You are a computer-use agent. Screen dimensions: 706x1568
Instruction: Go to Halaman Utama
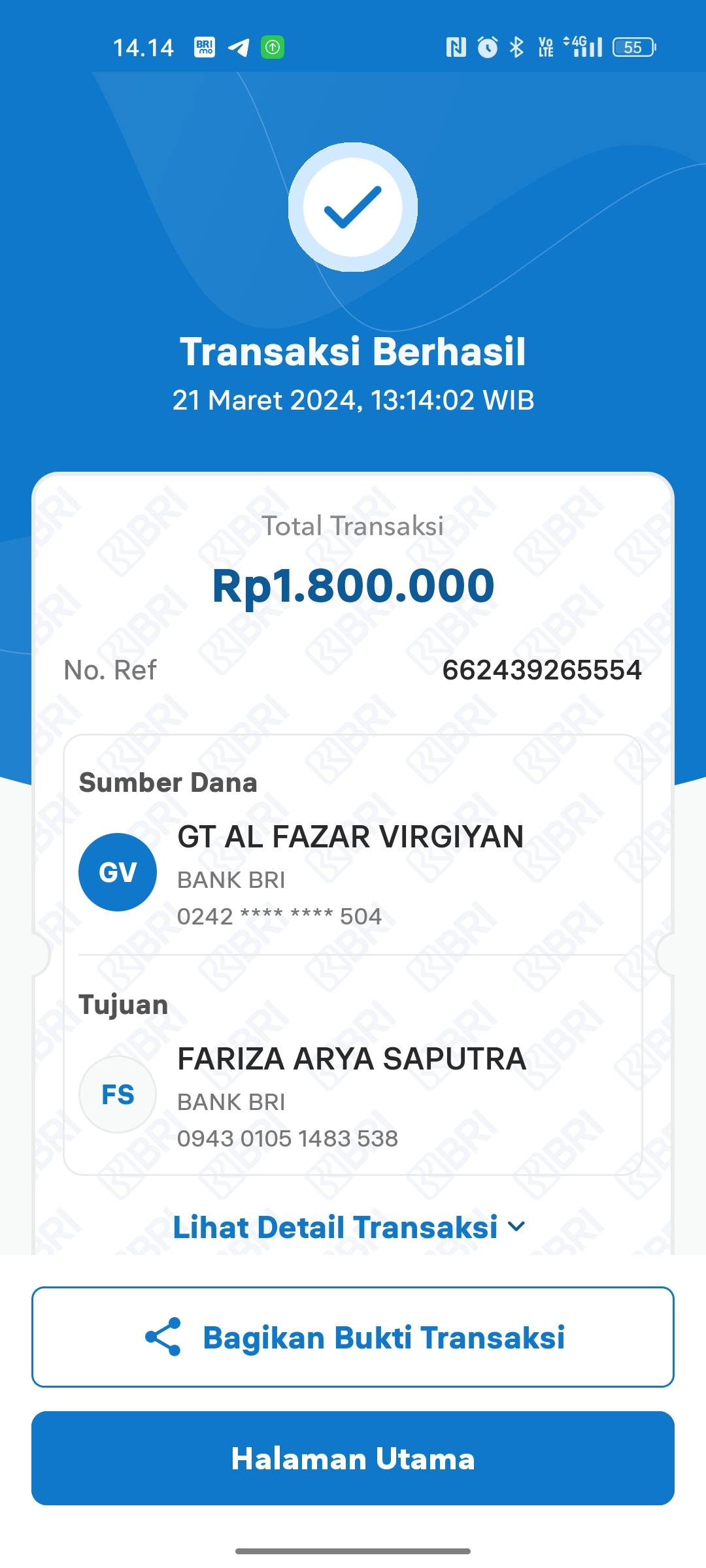pyautogui.click(x=353, y=1458)
